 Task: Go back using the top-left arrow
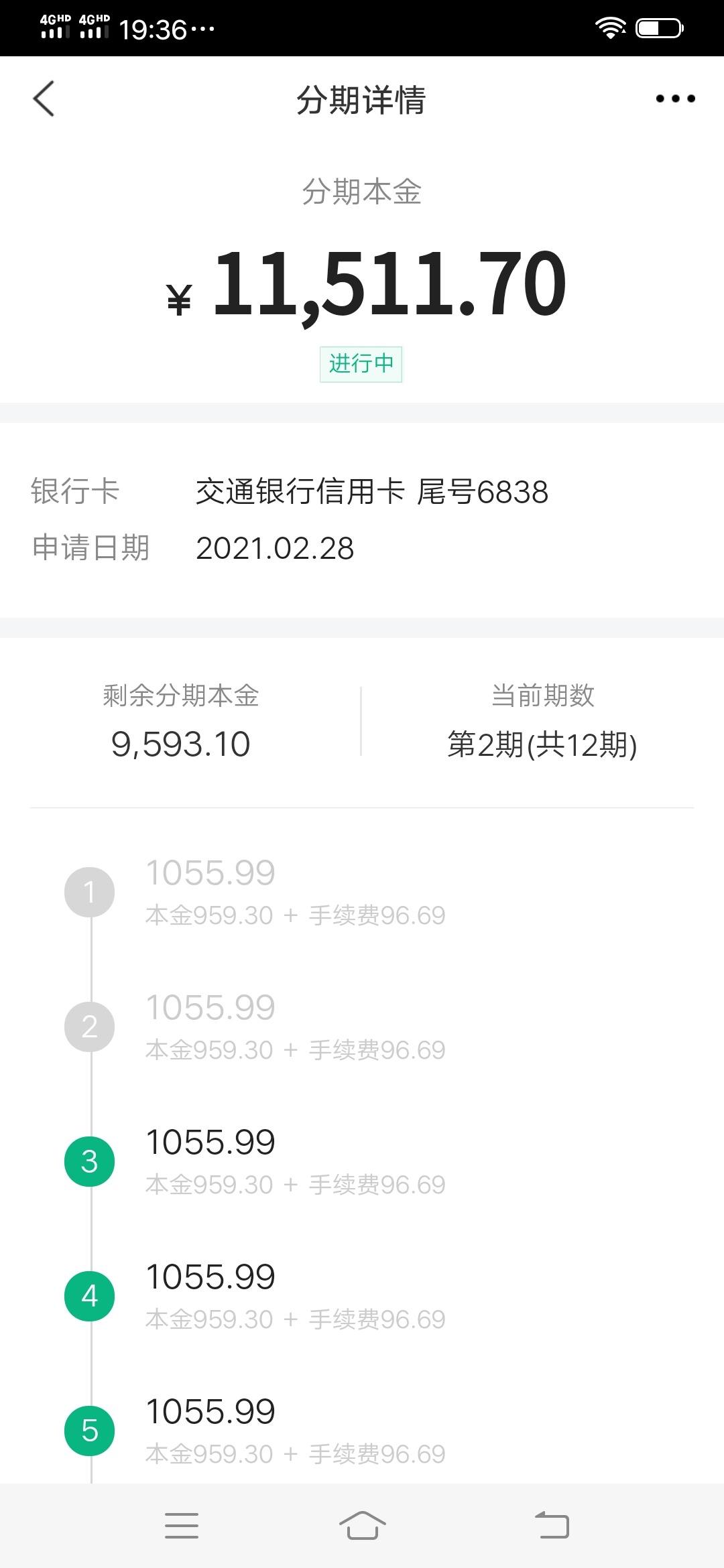44,99
